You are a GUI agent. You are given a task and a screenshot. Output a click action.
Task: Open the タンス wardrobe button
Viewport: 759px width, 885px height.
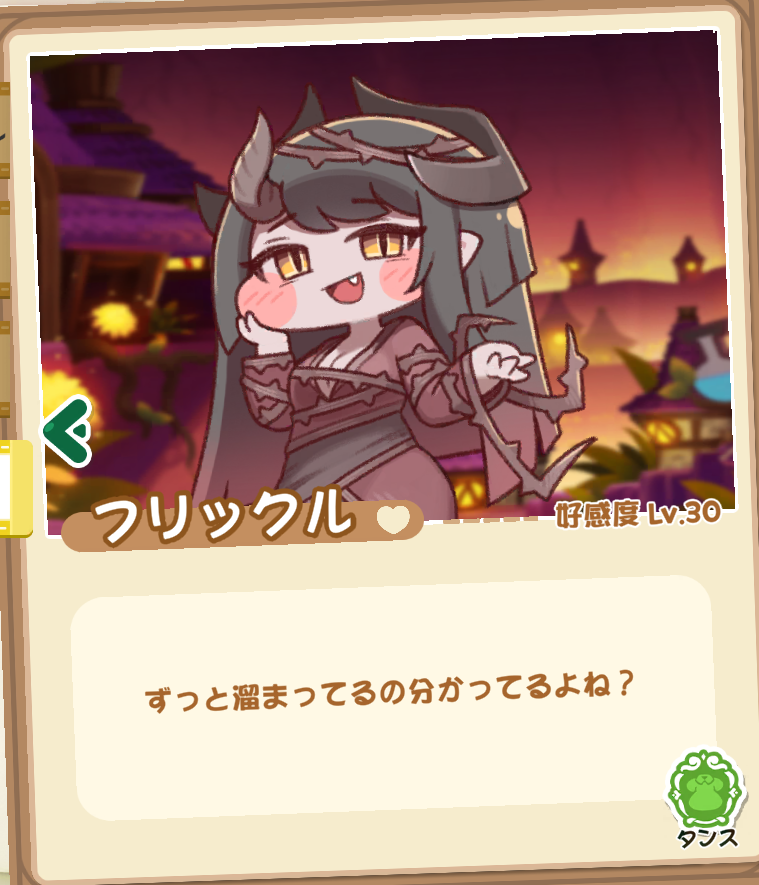click(x=707, y=798)
